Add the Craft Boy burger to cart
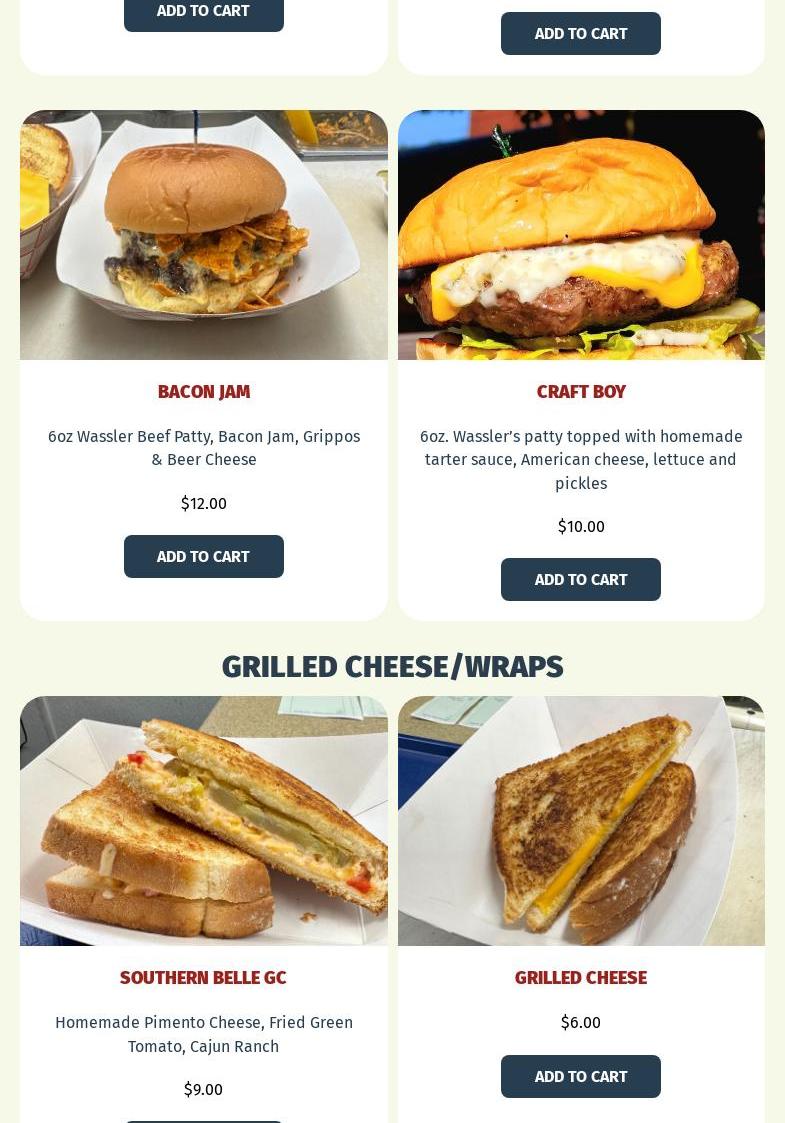The height and width of the screenshot is (1123, 785). pos(580,579)
